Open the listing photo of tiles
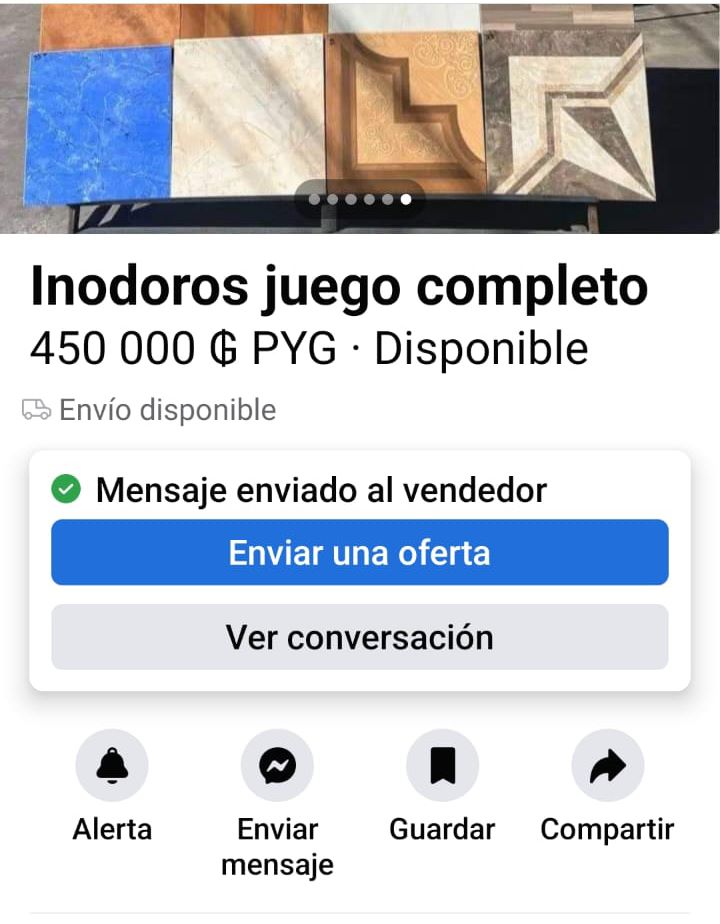 point(360,110)
